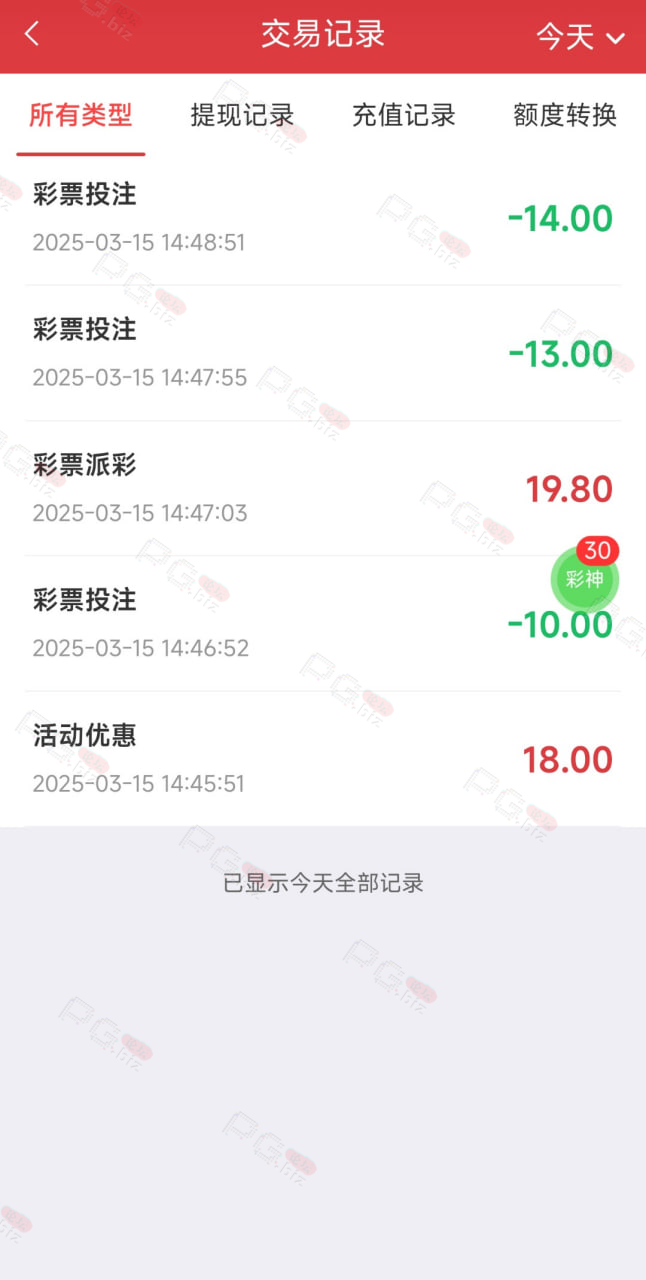Tap the floating 彩神 green button
646x1280 pixels.
coord(585,578)
